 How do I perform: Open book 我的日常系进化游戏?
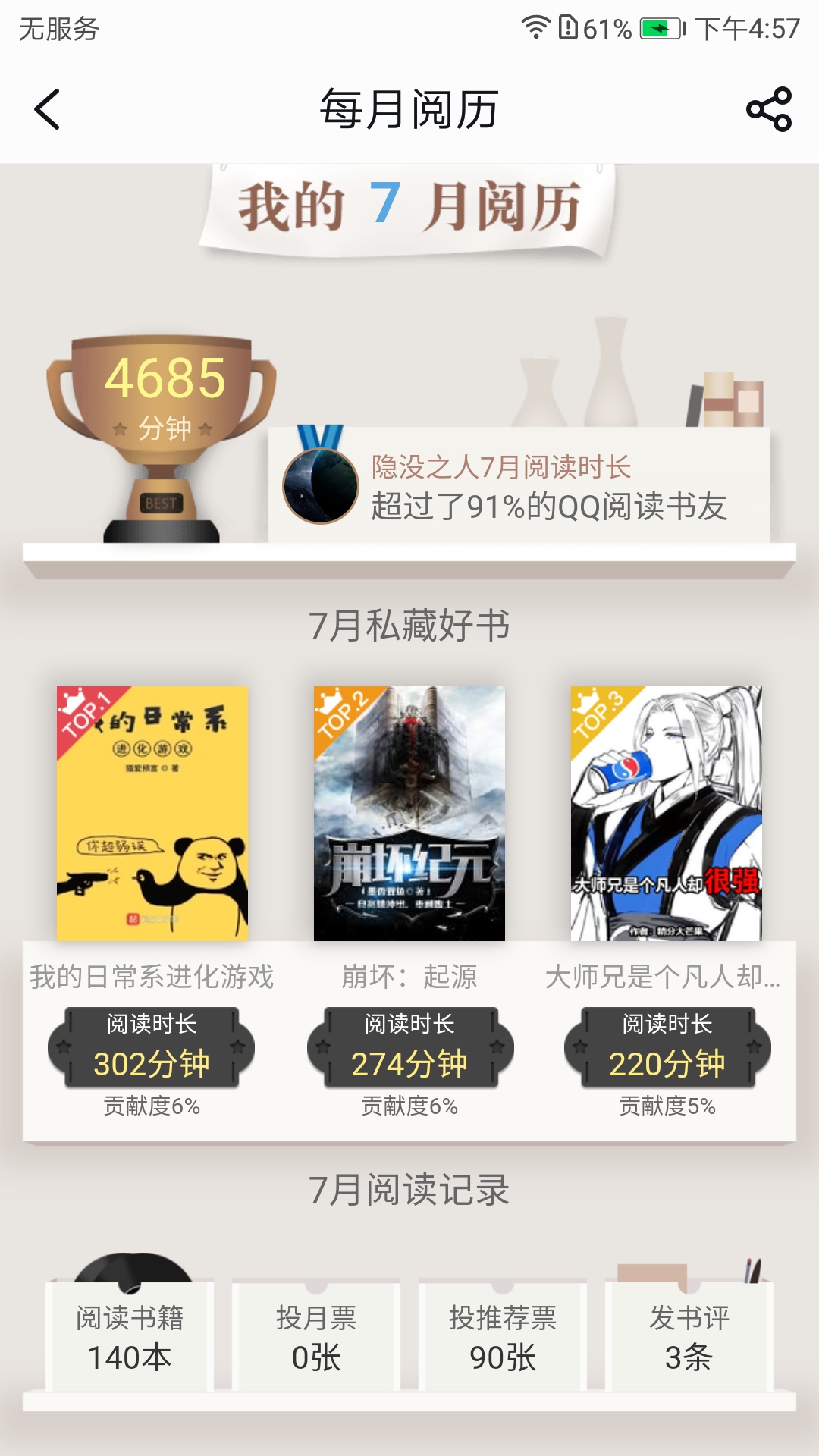click(152, 813)
